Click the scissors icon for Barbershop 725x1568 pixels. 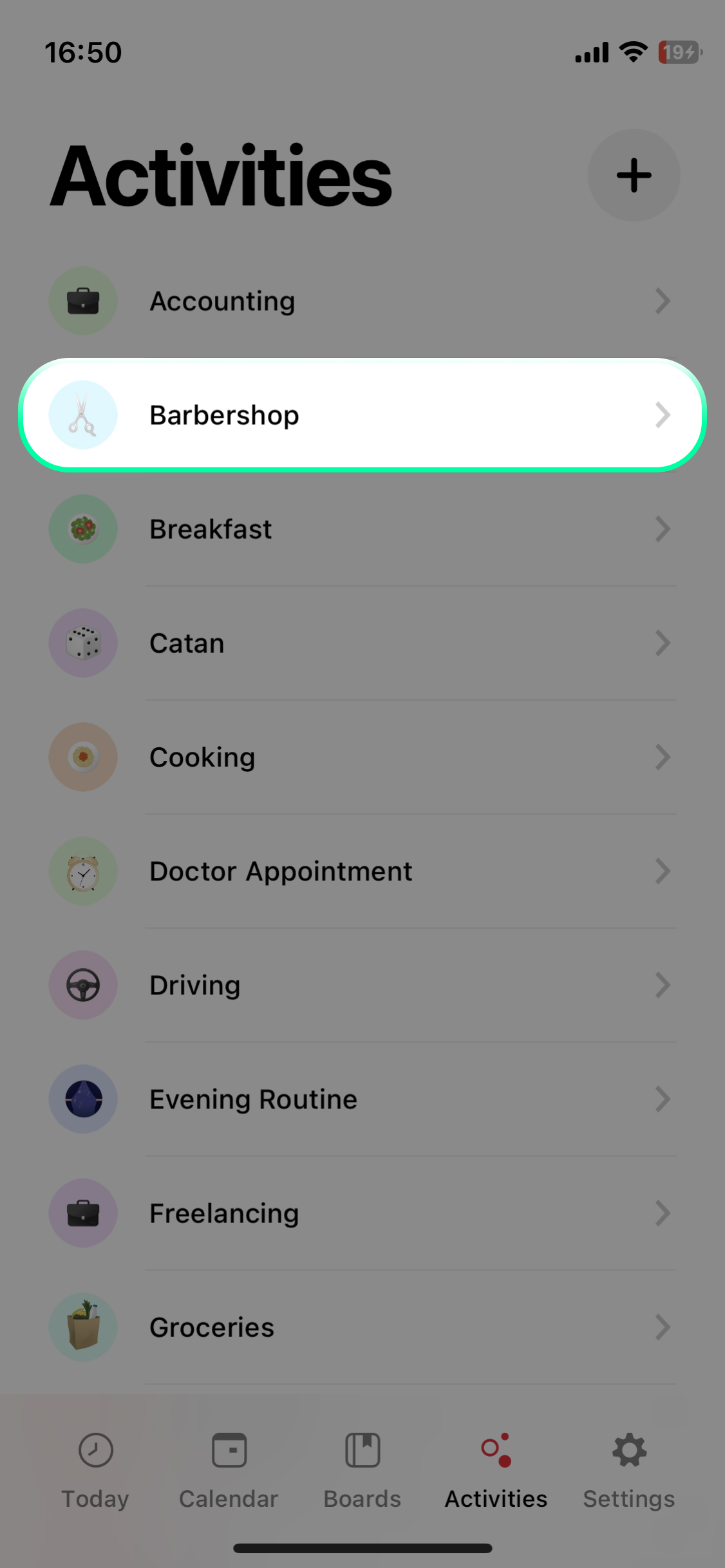[83, 415]
